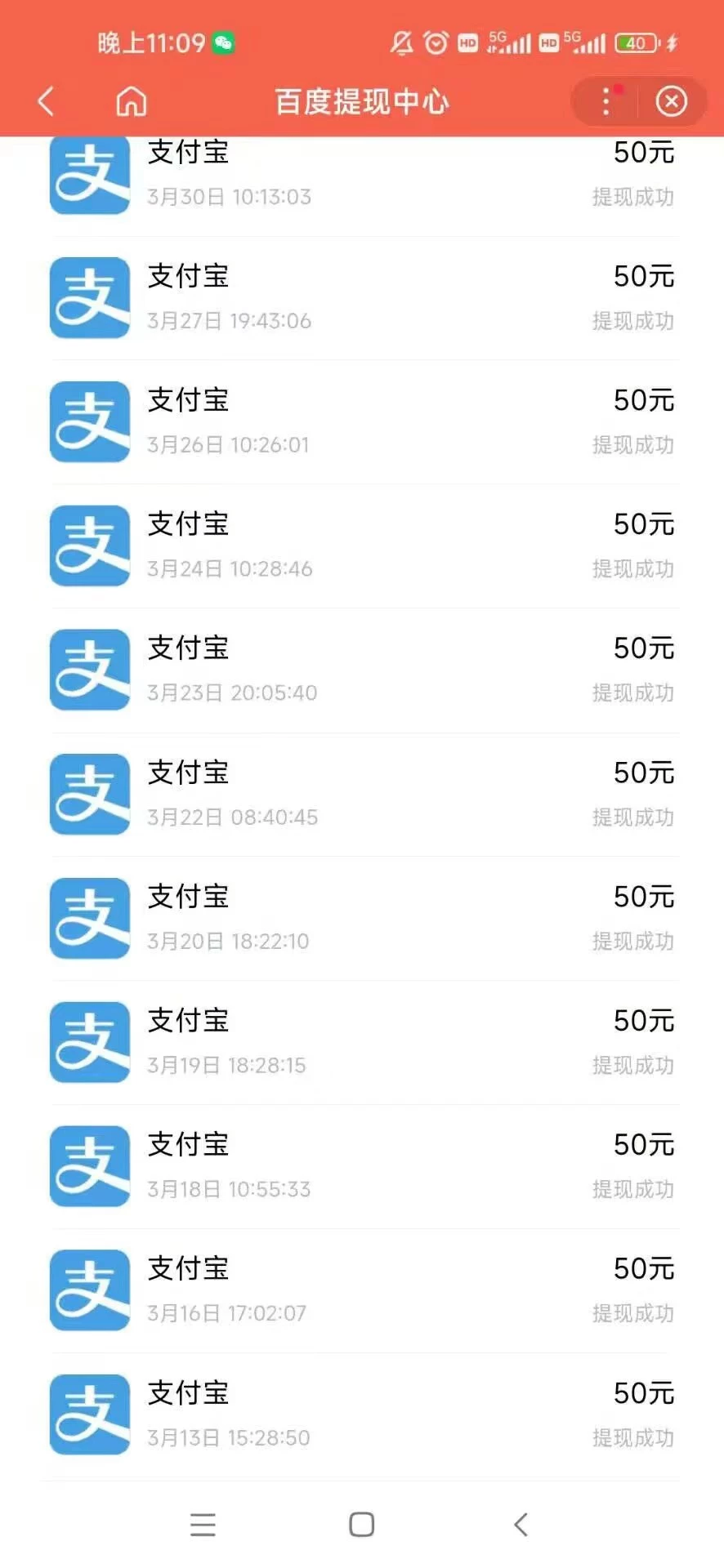724x1568 pixels.
Task: Tap the Alipay icon on the March 27 record
Action: pyautogui.click(x=89, y=297)
